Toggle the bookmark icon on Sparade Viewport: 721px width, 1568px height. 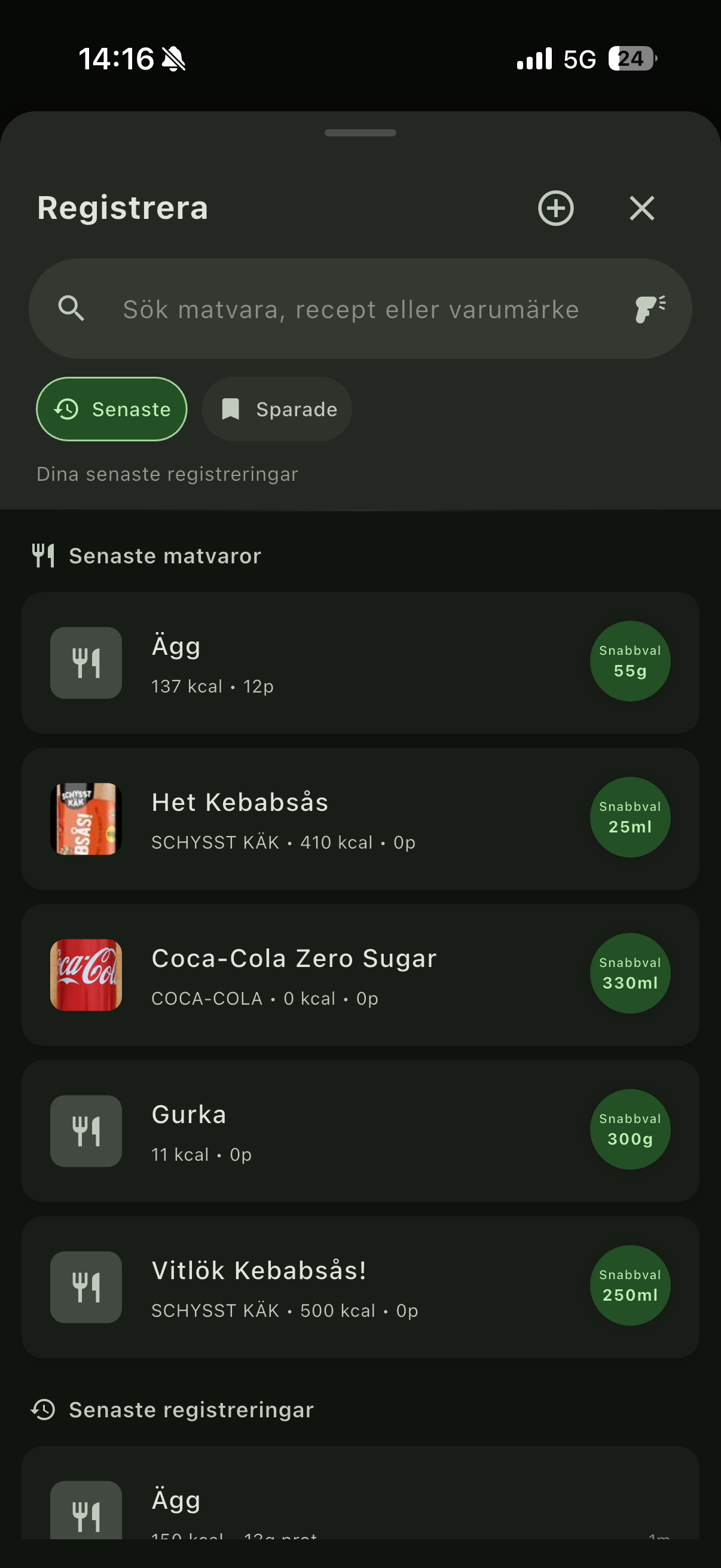pos(233,409)
